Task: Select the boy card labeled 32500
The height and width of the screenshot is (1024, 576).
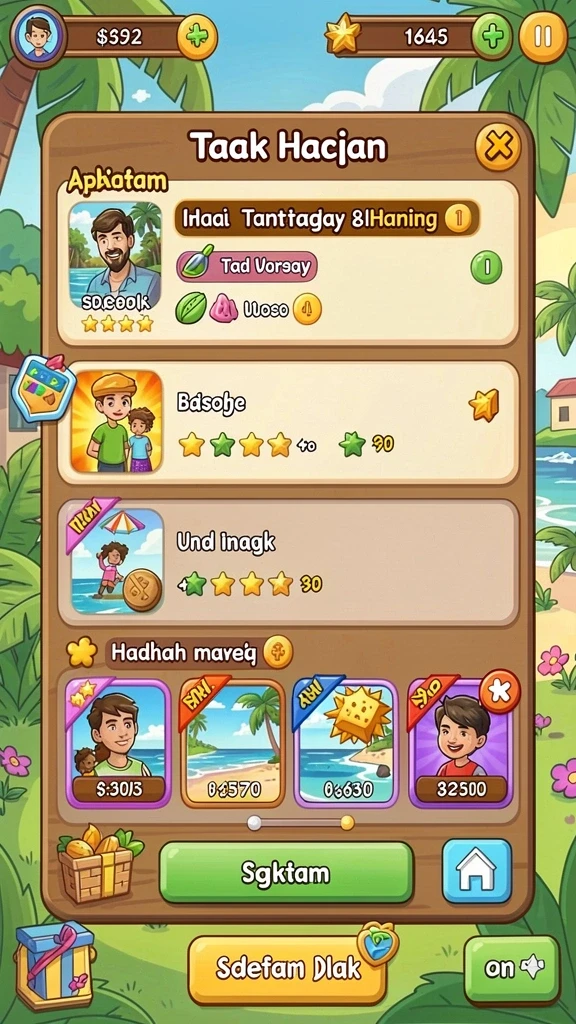Action: (x=461, y=743)
